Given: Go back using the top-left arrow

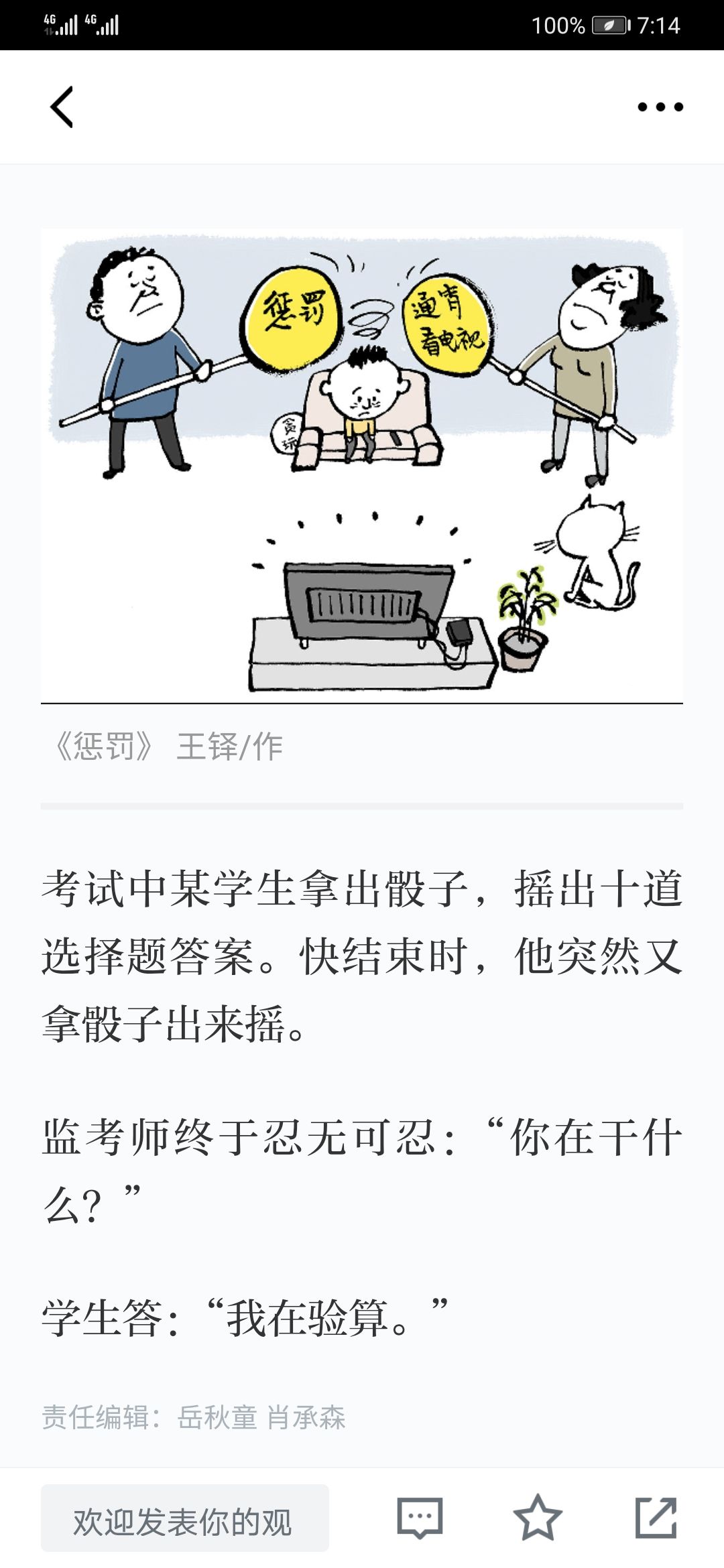Looking at the screenshot, I should [62, 107].
